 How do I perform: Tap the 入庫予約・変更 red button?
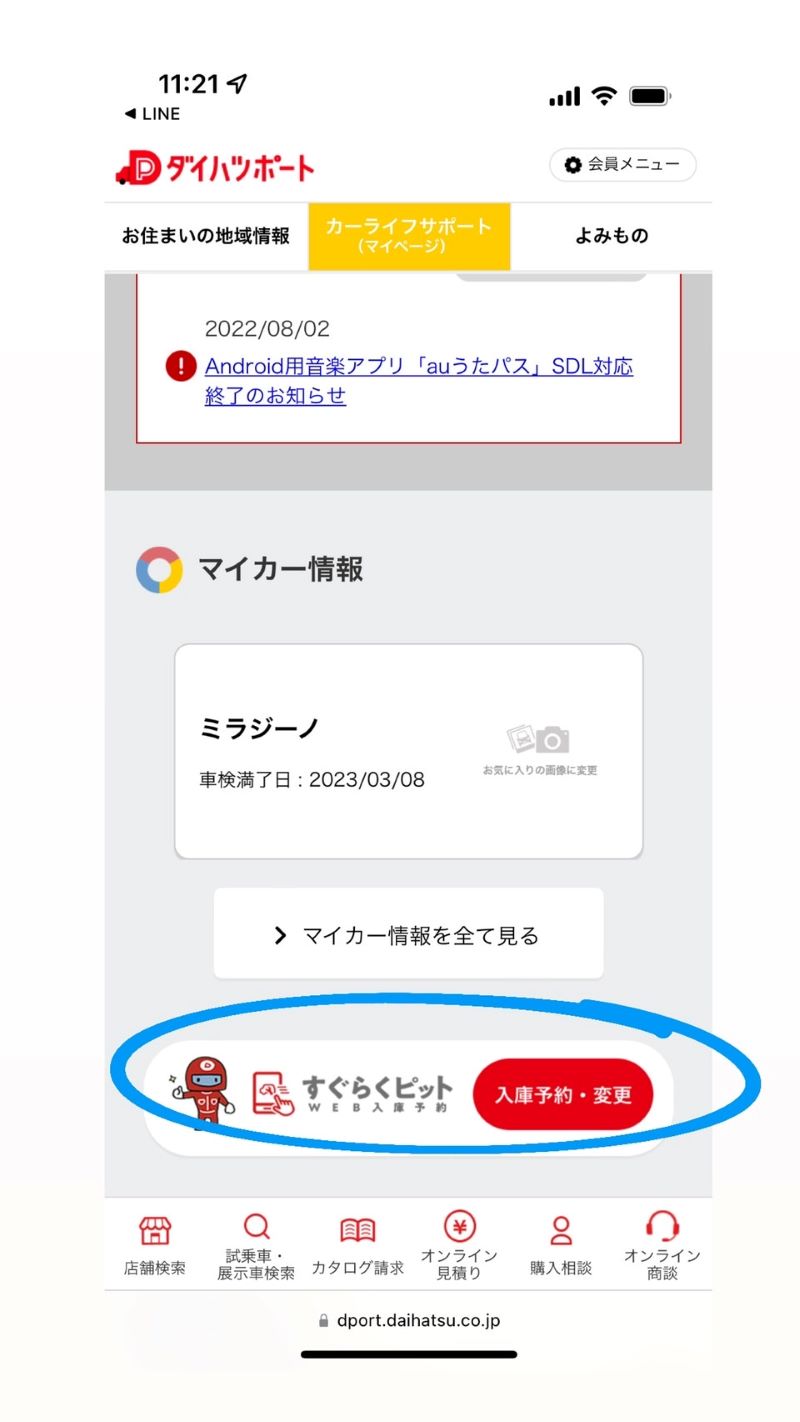coord(563,1094)
